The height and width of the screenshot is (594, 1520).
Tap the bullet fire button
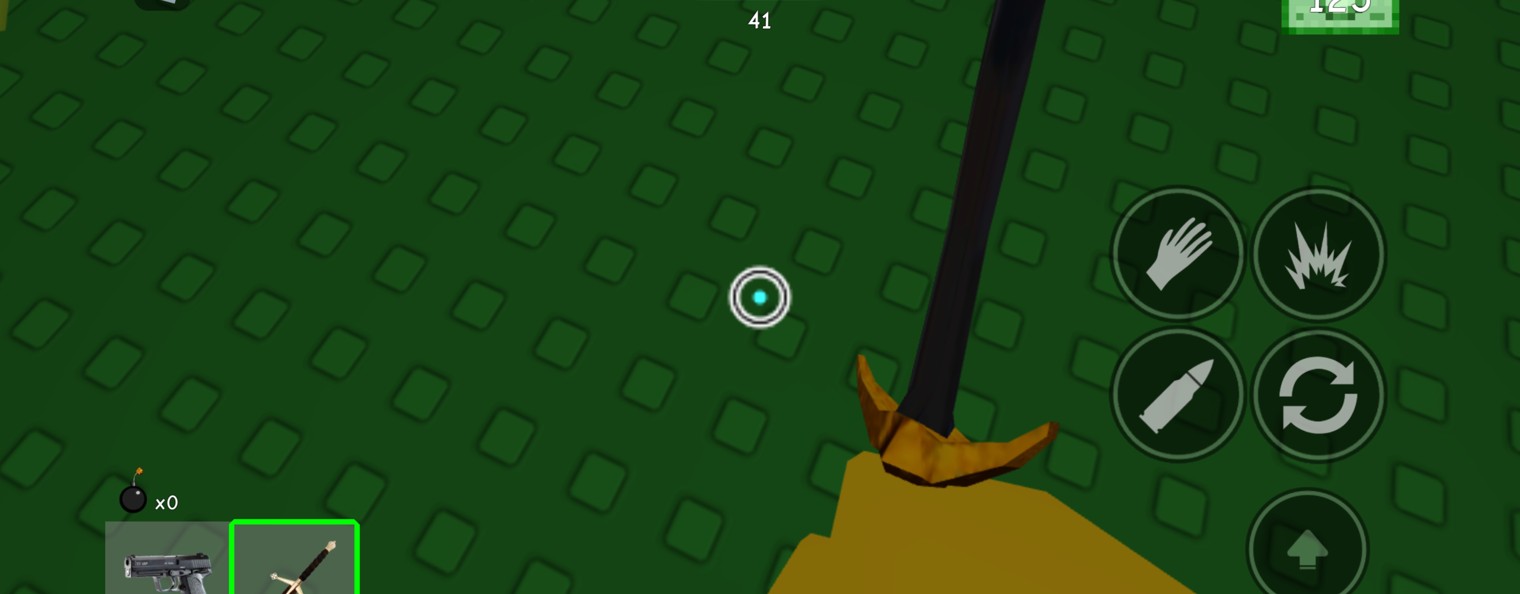1178,395
